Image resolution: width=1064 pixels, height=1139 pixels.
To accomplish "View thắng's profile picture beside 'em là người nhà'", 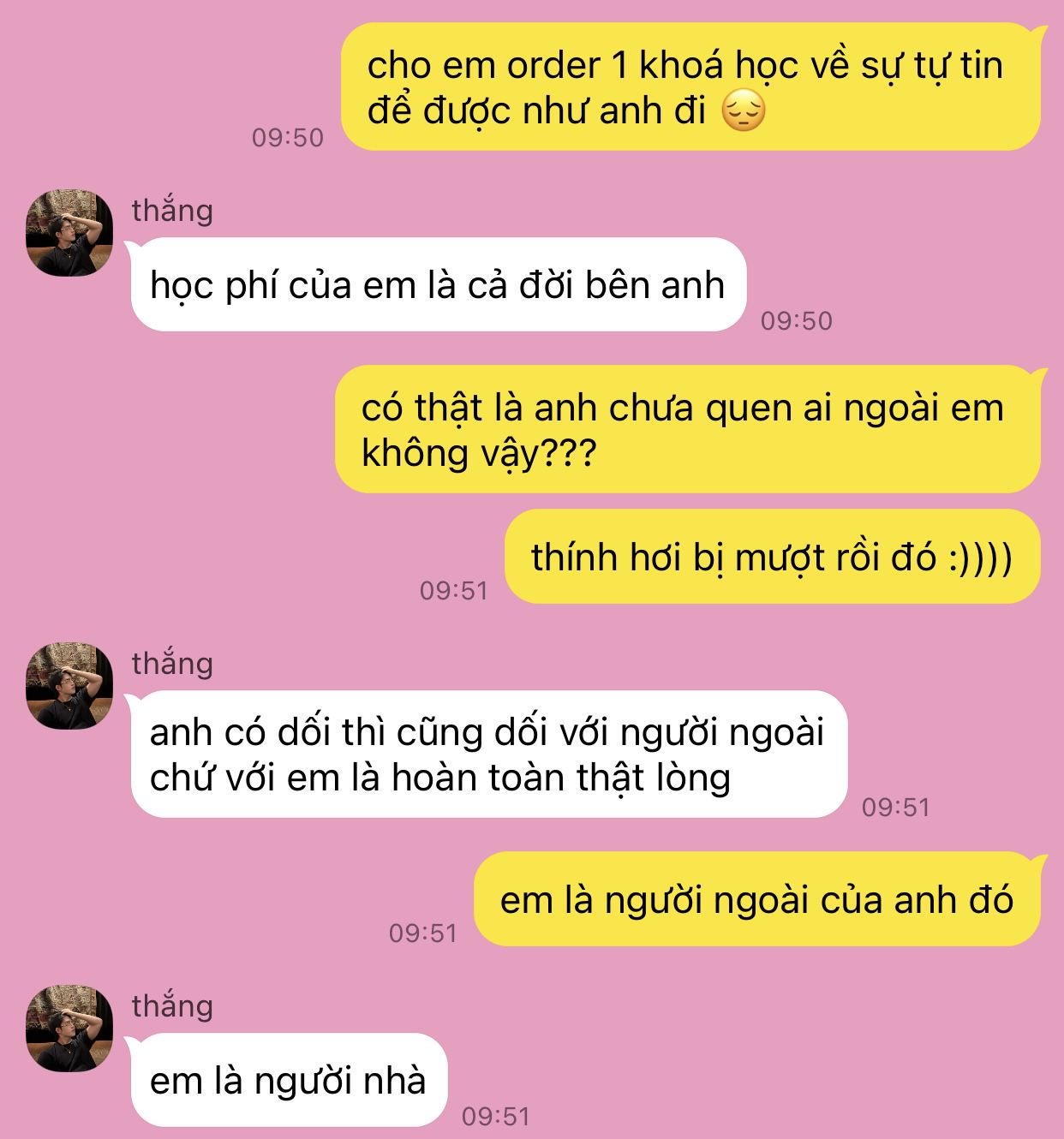I will point(69,1029).
